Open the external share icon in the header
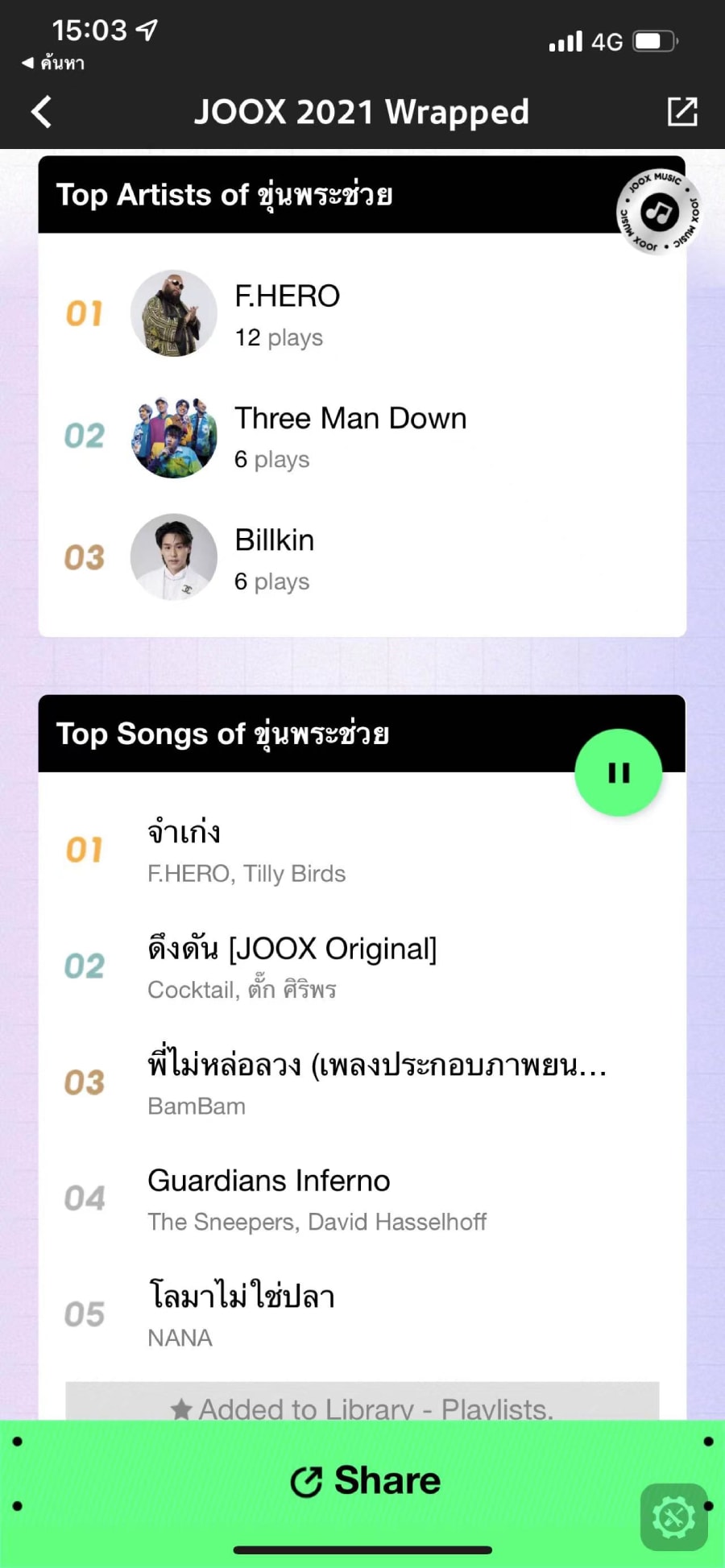725x1568 pixels. coord(682,112)
